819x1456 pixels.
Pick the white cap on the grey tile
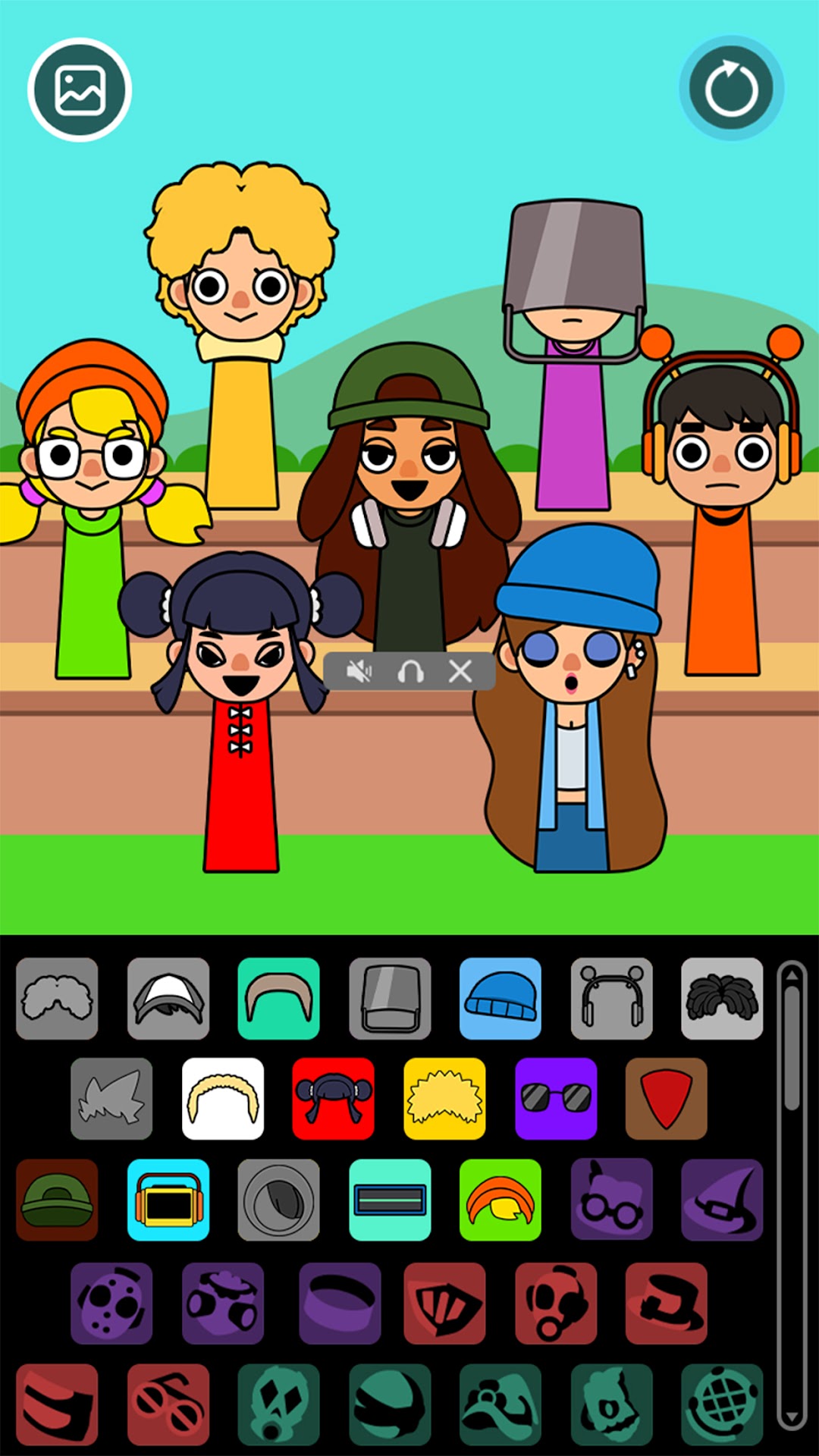[x=168, y=998]
